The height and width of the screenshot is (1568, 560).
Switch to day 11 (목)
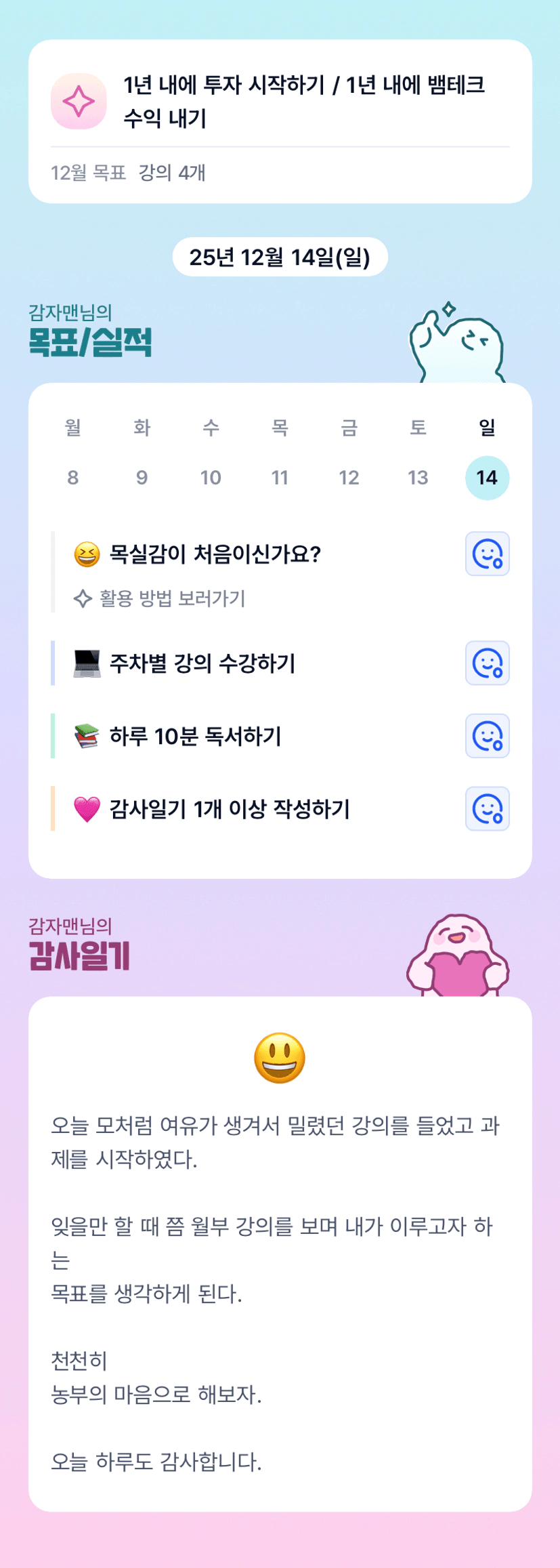click(280, 478)
